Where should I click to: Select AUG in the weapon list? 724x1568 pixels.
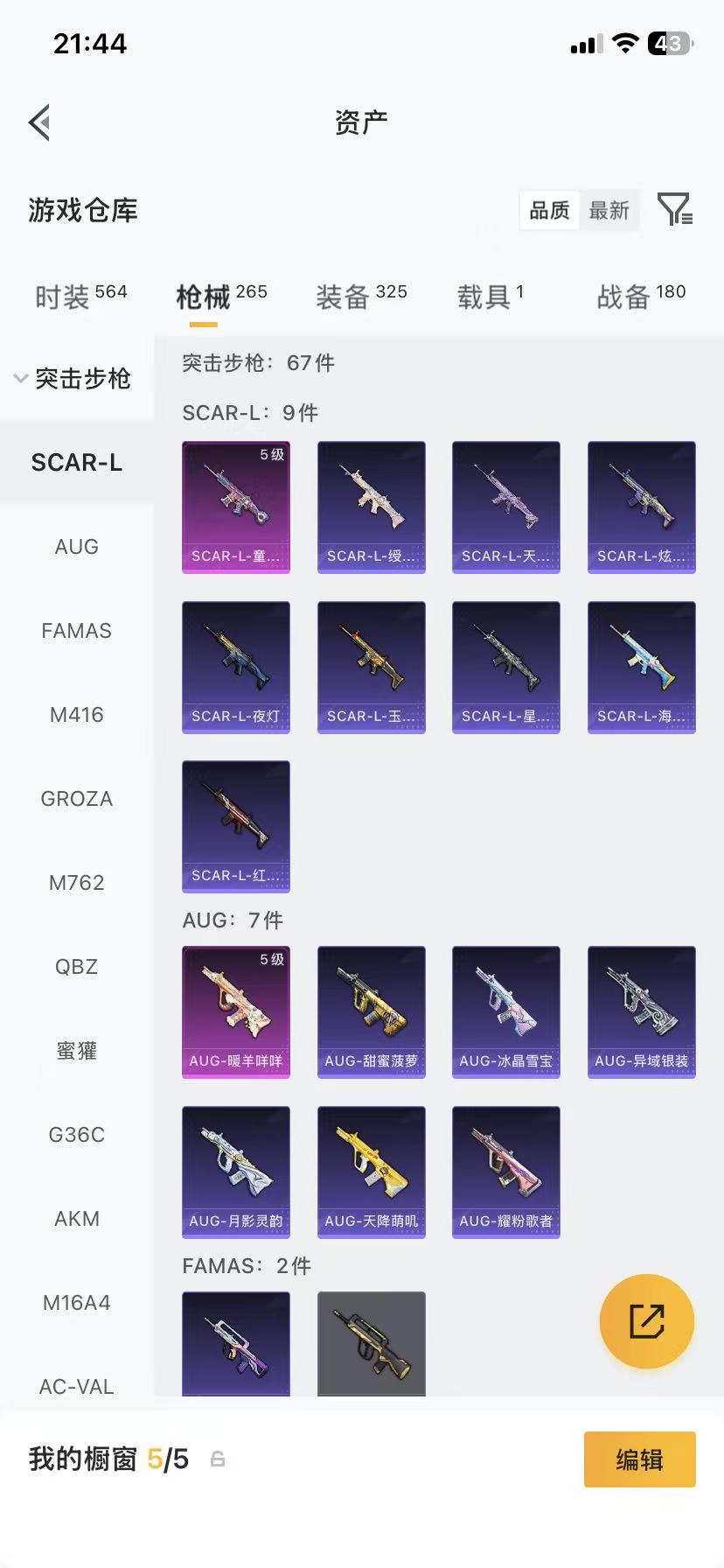(x=77, y=547)
